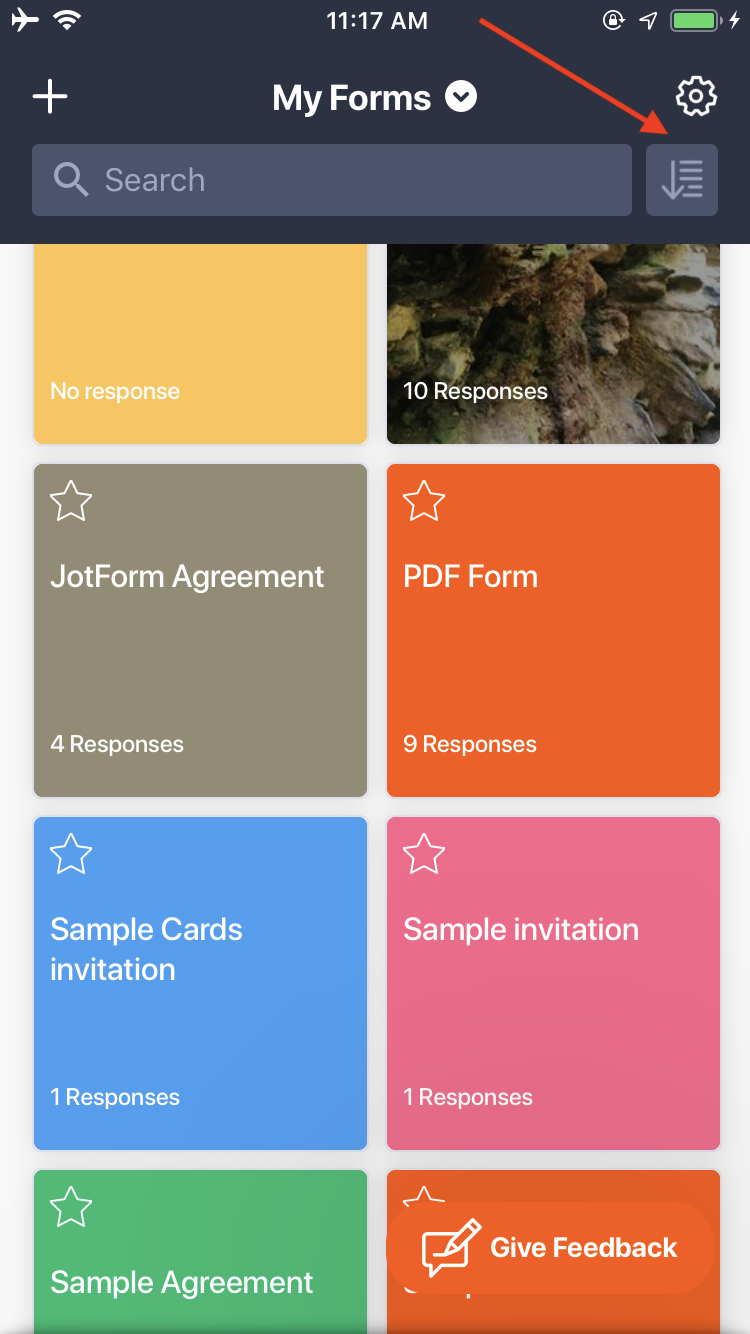This screenshot has height=1334, width=750.
Task: Open the yellow card with No response
Action: pos(200,340)
